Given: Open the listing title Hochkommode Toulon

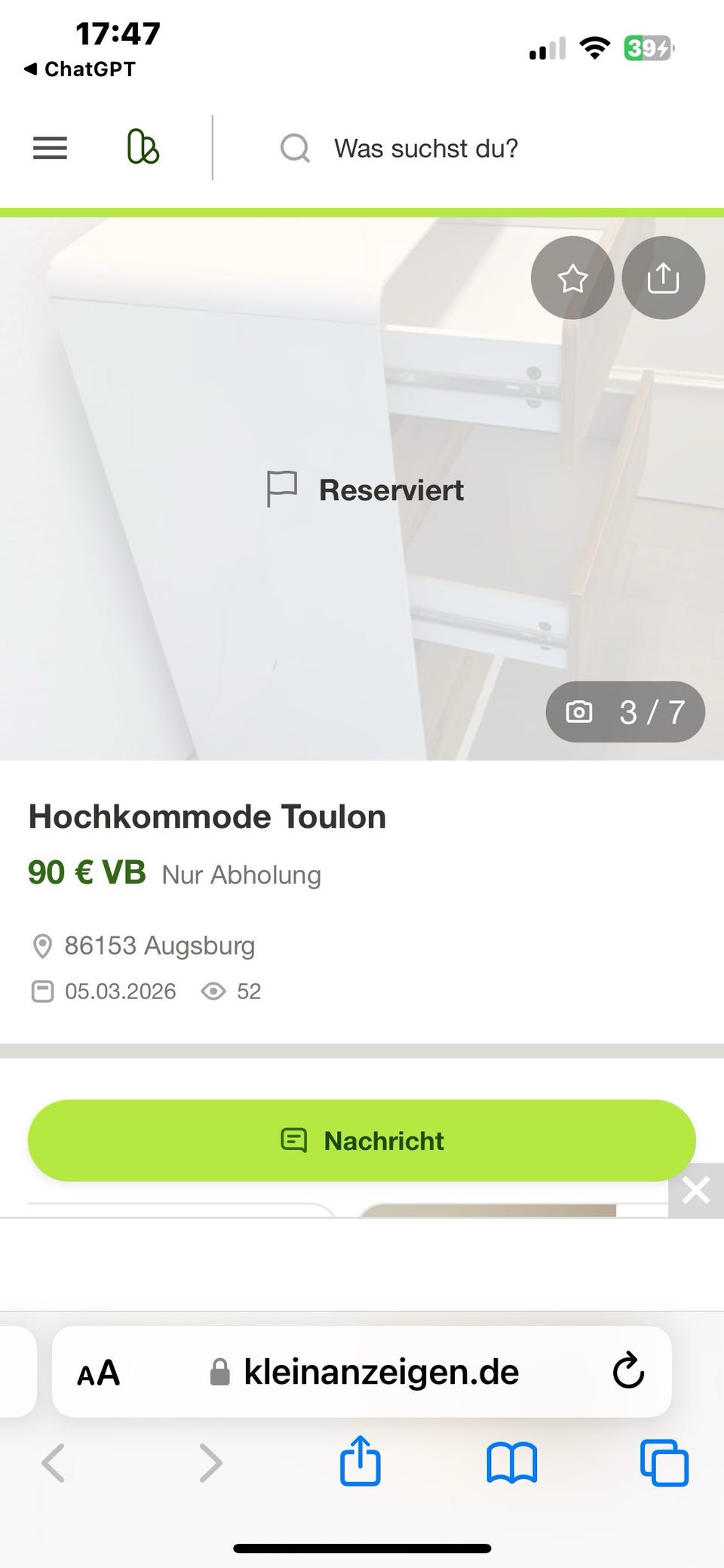Looking at the screenshot, I should [207, 816].
